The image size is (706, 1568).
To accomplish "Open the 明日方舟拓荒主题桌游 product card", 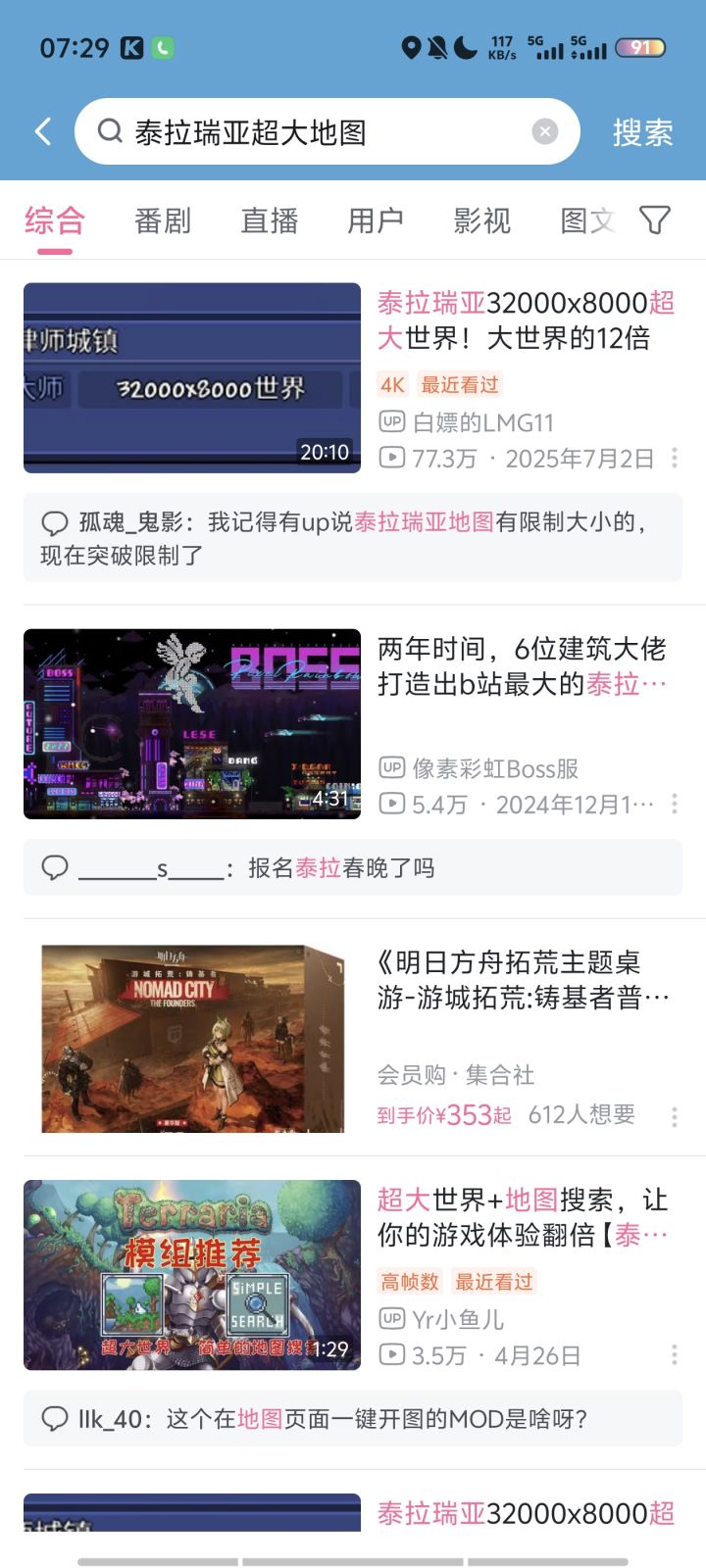I will pyautogui.click(x=353, y=1039).
